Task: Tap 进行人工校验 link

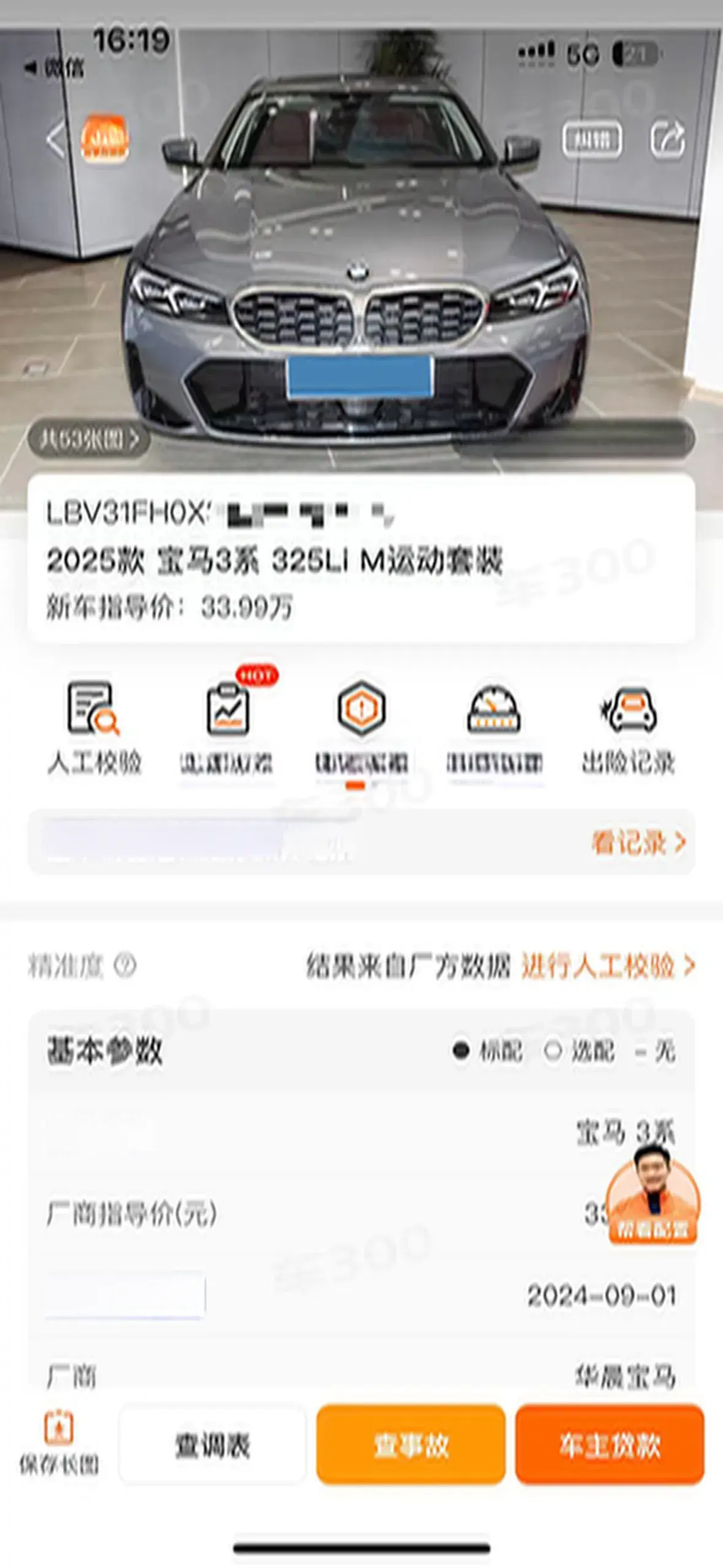Action: coord(608,966)
